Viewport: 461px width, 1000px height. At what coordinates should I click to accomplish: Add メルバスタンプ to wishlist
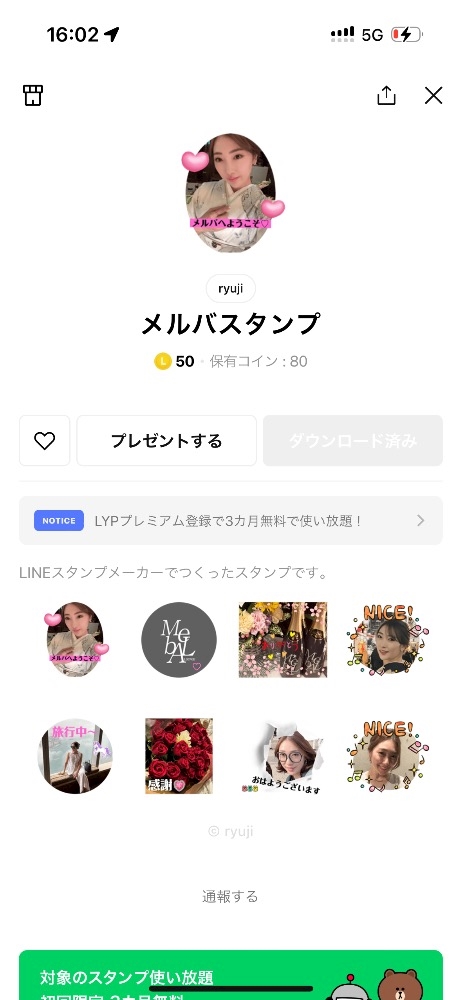[45, 441]
